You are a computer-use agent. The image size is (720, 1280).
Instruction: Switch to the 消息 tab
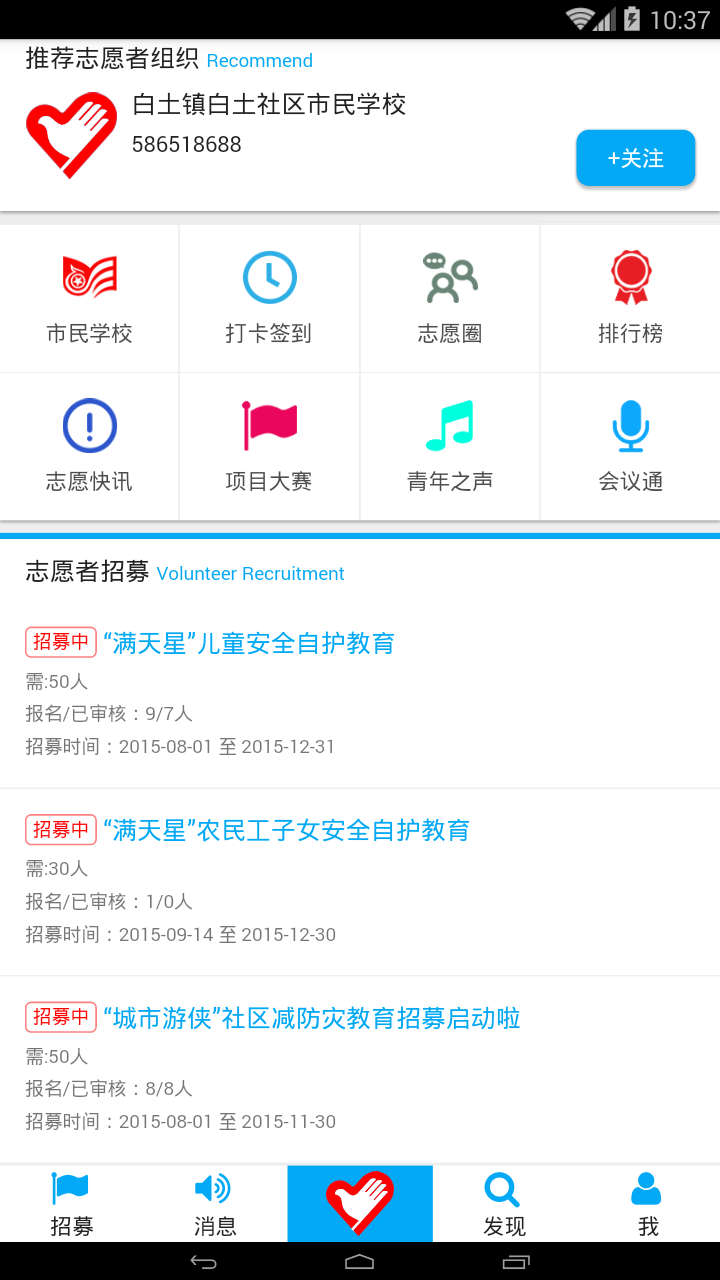coord(214,1204)
